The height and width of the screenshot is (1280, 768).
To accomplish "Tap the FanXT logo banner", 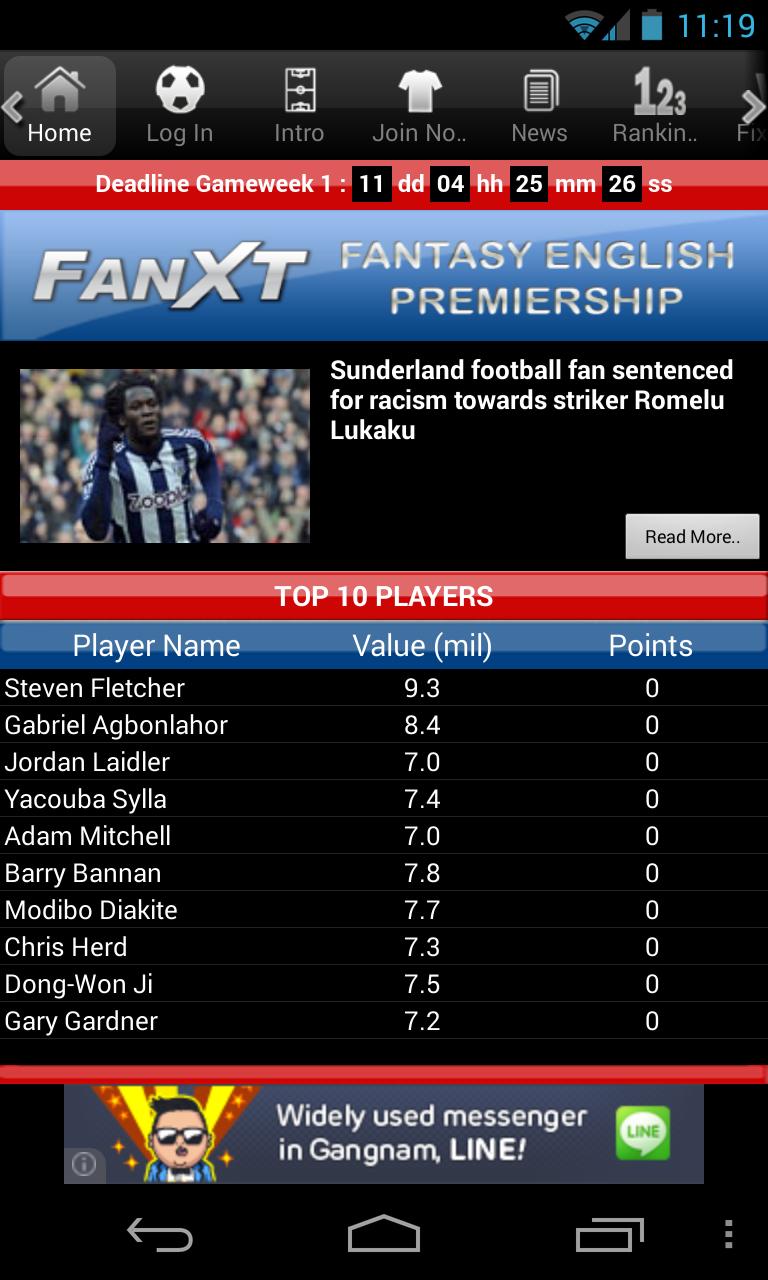I will (x=384, y=275).
